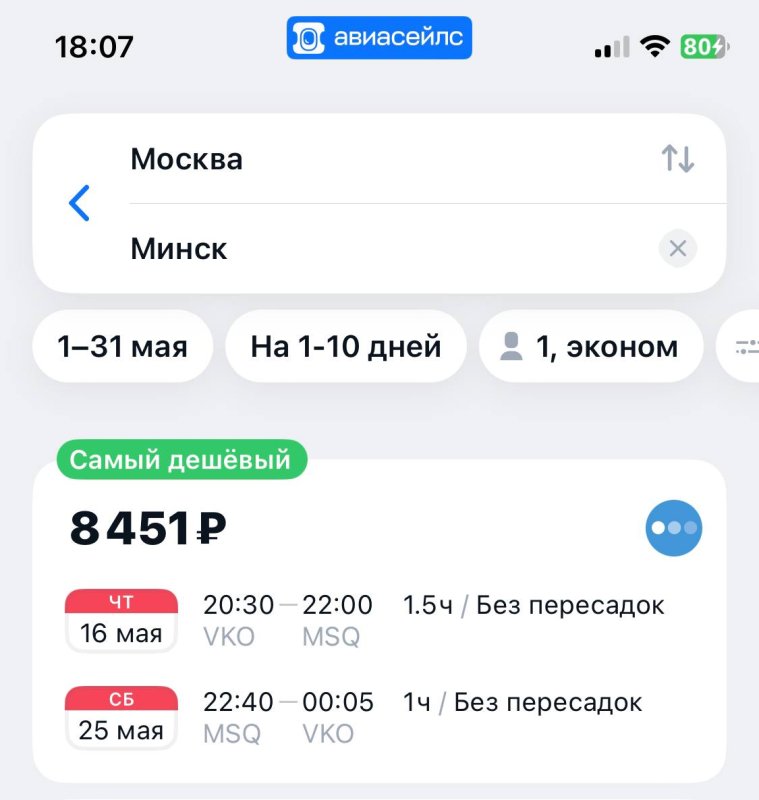Open the На 1-10 дней duration selector
Viewport: 759px width, 800px height.
coord(346,346)
